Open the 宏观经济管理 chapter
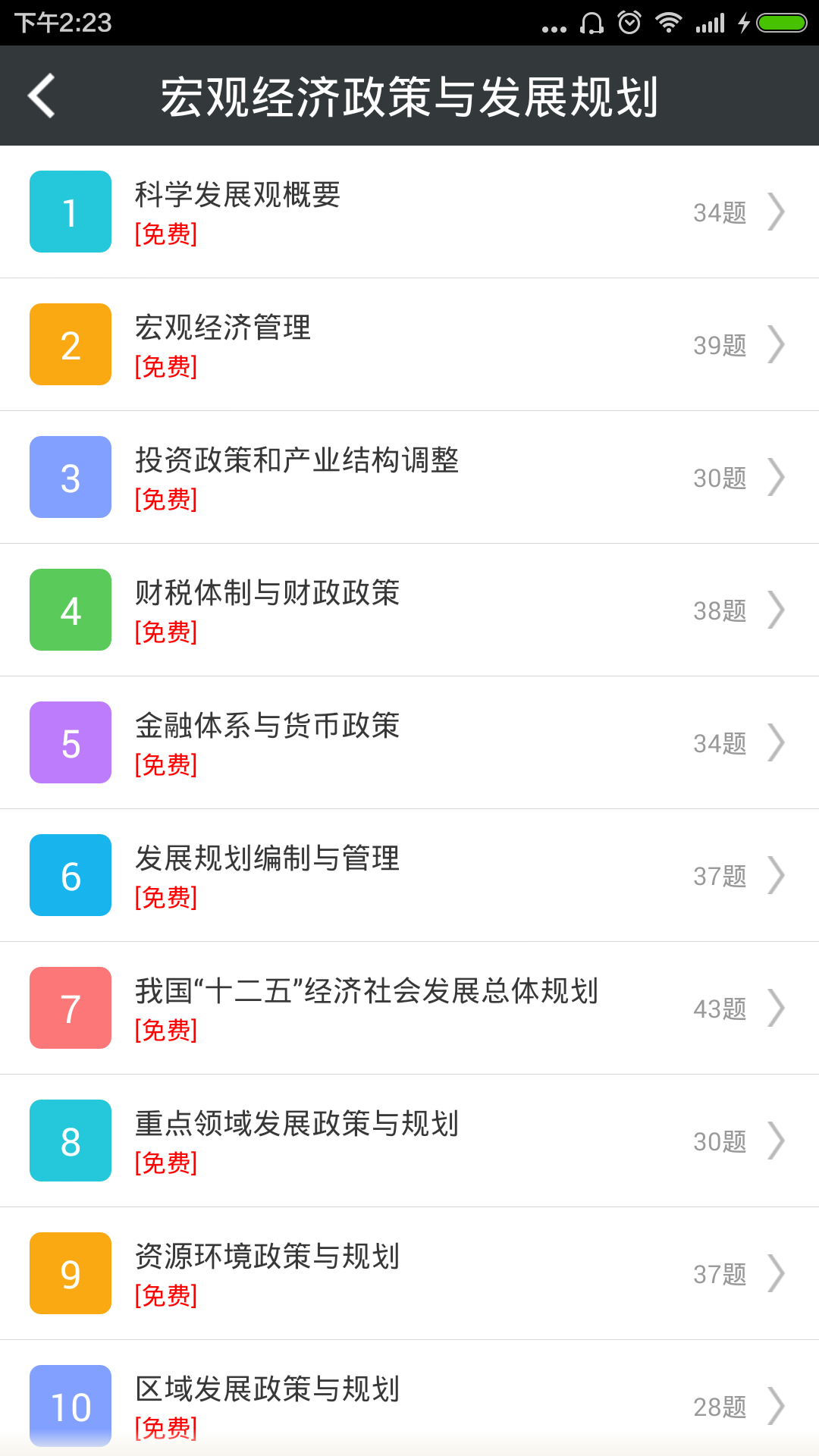 409,344
